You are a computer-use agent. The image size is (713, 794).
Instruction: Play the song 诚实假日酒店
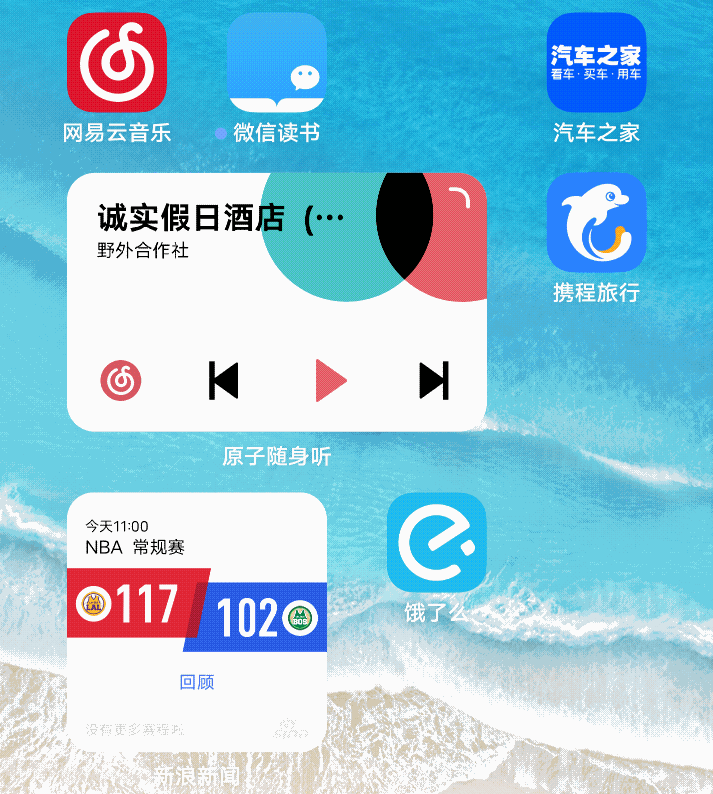tap(331, 381)
